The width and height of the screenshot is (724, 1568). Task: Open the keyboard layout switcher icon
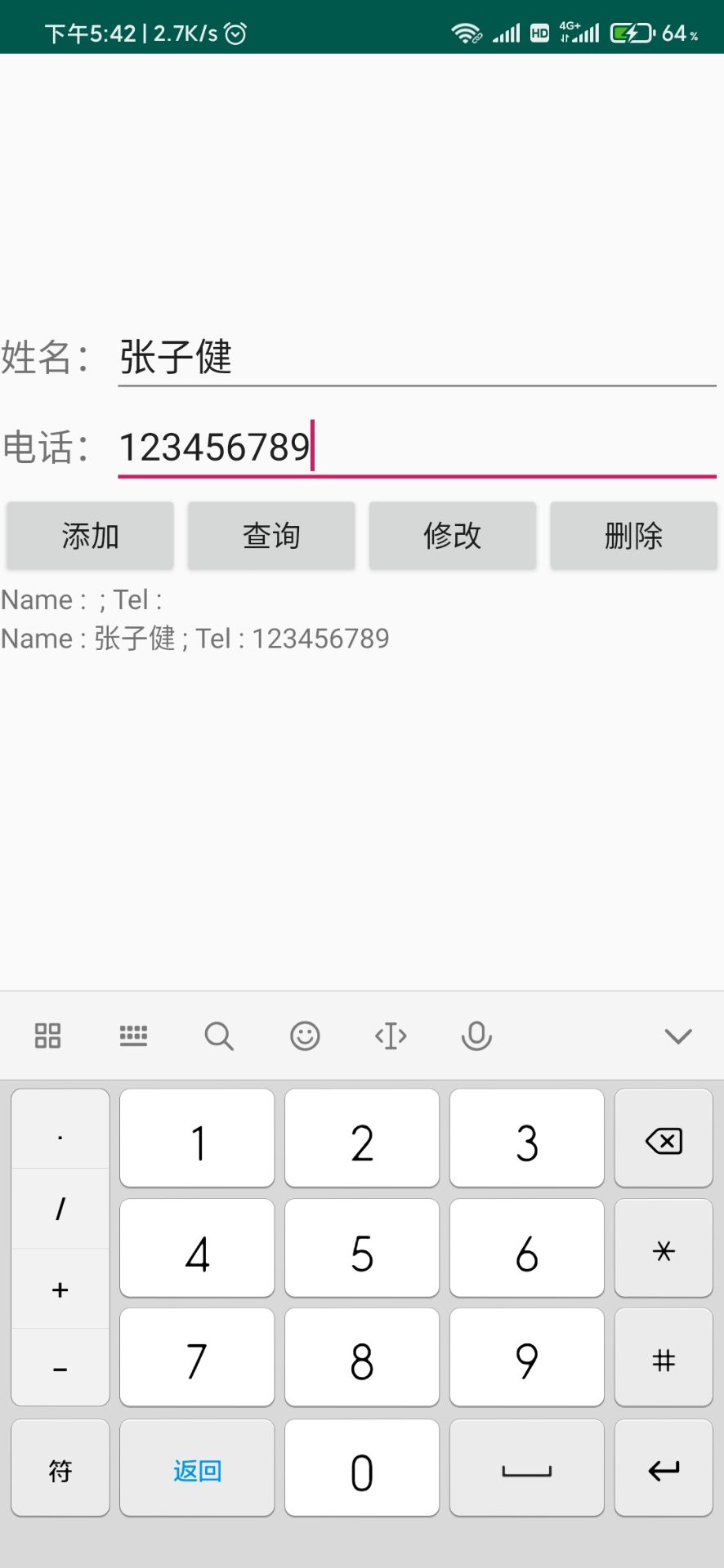[133, 1036]
